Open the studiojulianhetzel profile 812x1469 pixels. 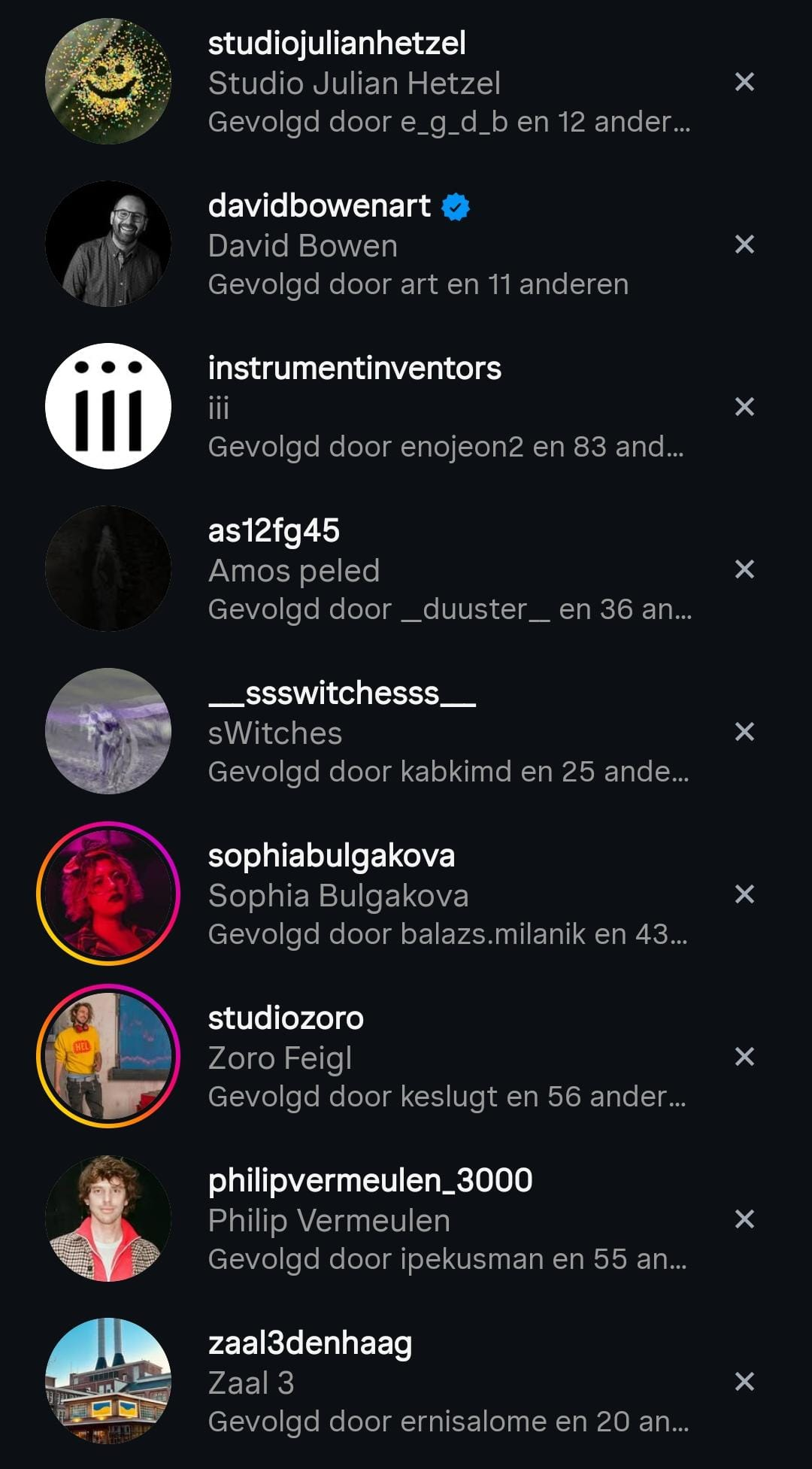[x=337, y=44]
